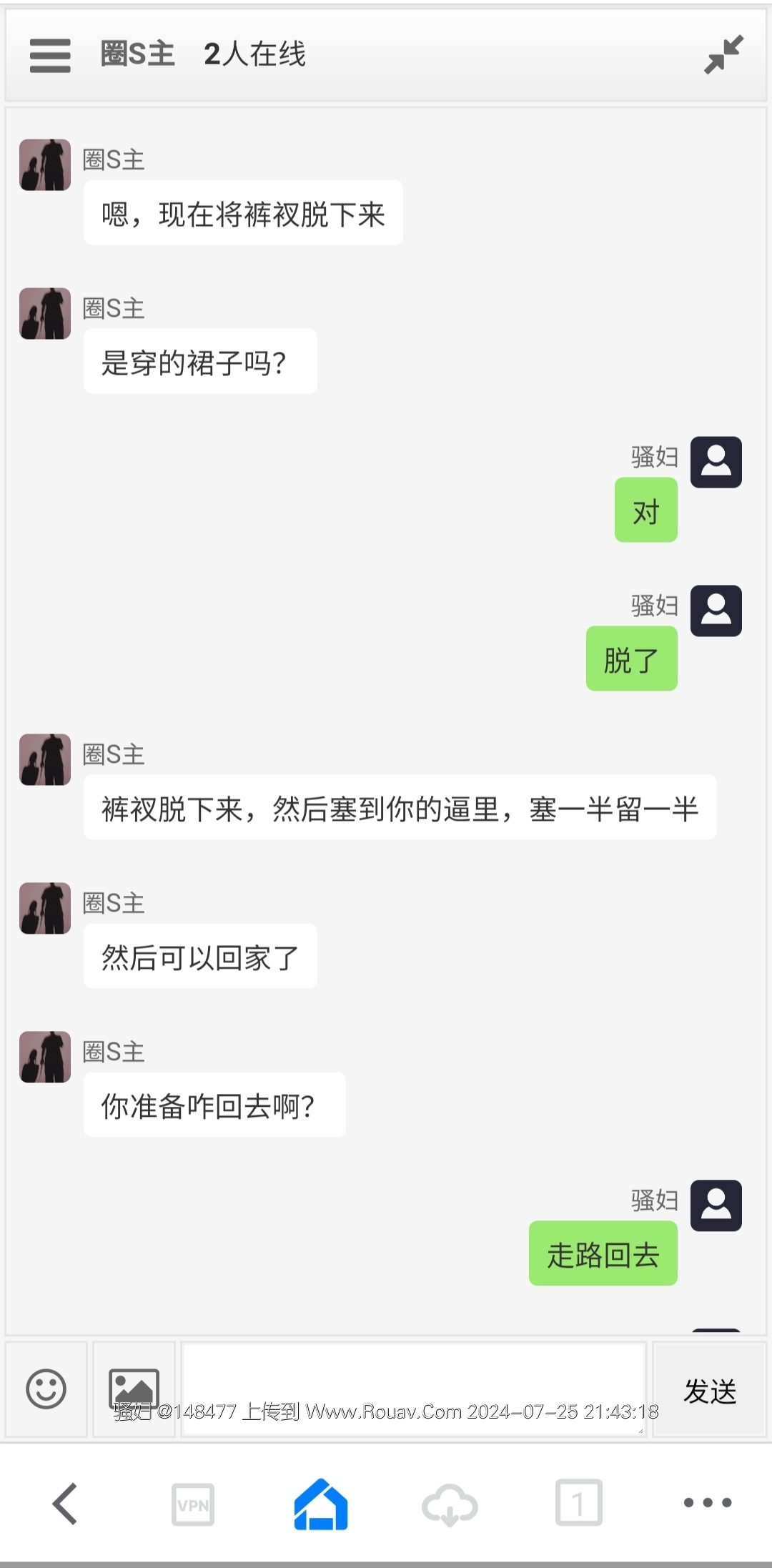Screen dimensions: 772x1568
Task: Open the cloud download icon
Action: 450,1504
